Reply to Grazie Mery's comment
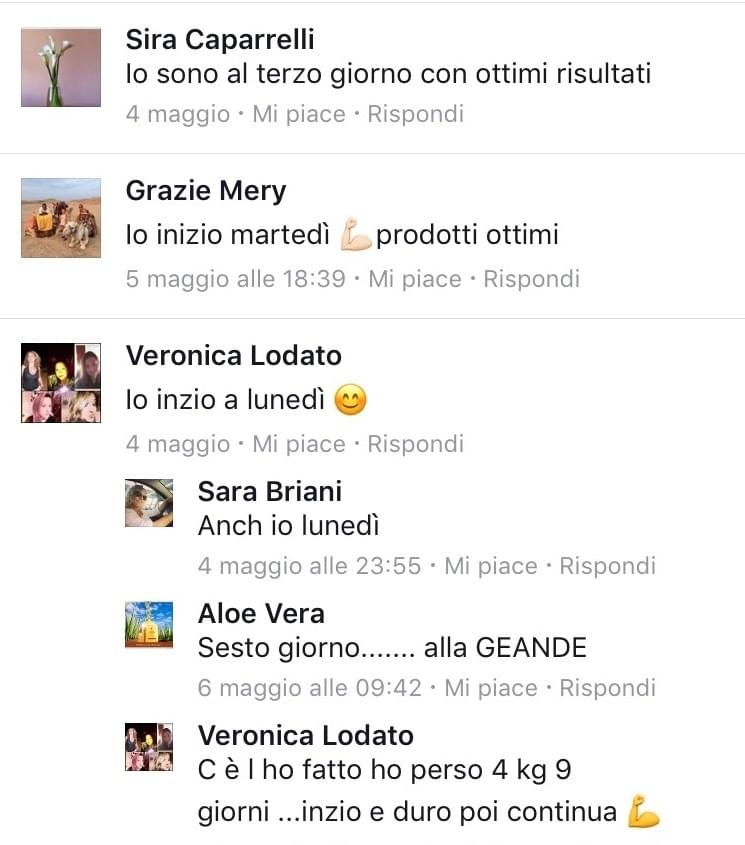The height and width of the screenshot is (845, 745). pos(531,279)
